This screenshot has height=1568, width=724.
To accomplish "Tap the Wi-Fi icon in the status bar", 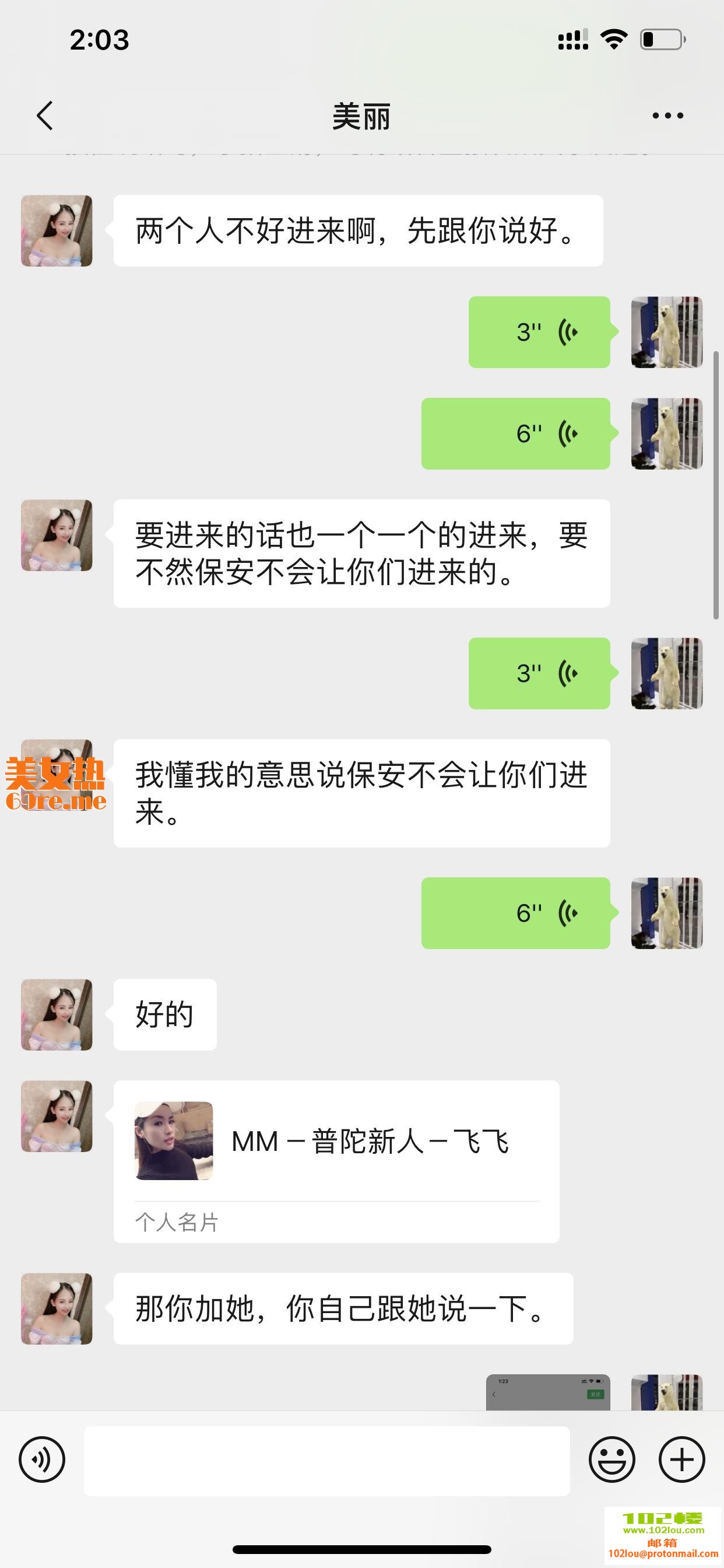I will (614, 38).
